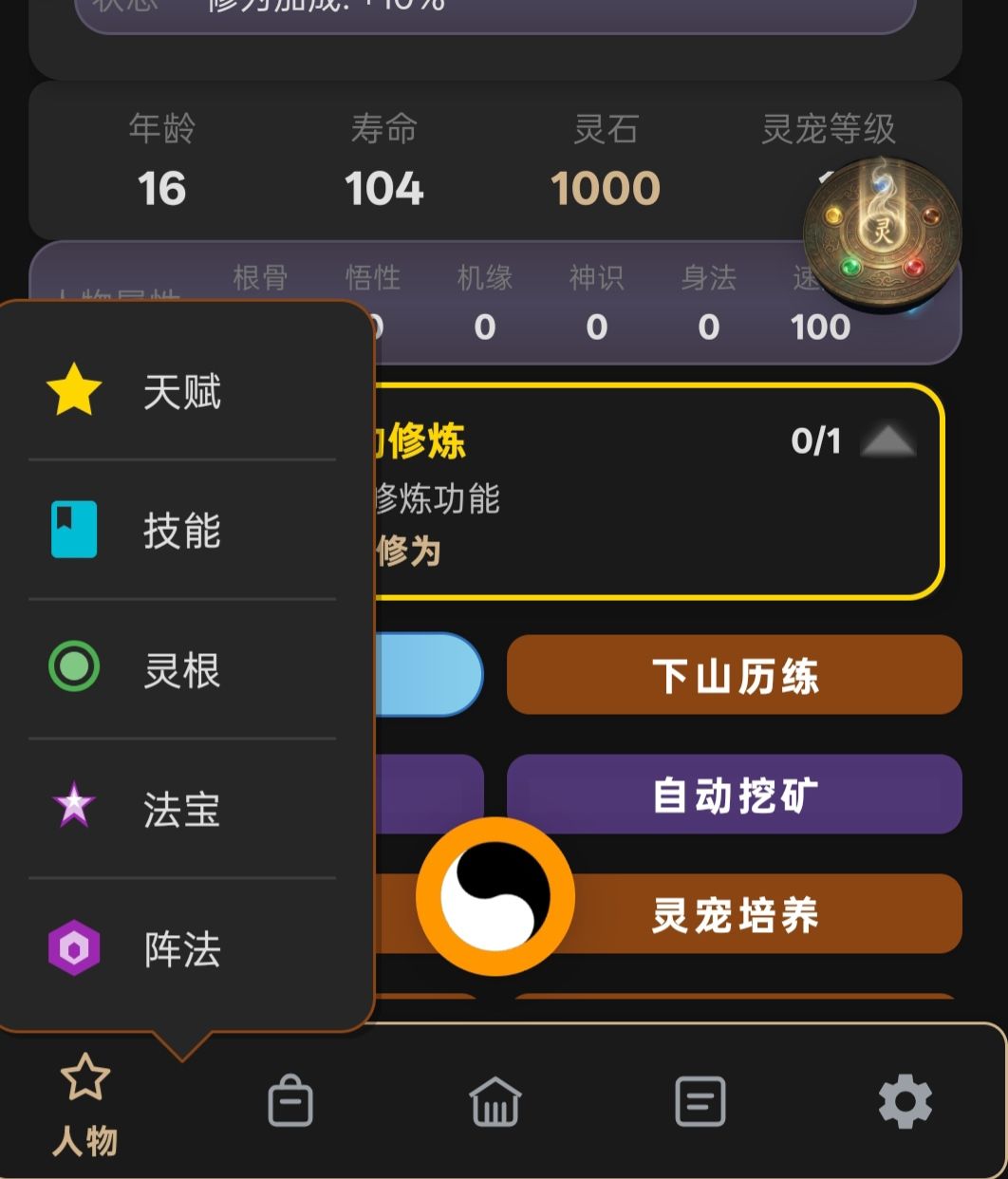Collapse the 修炼 panel using the triangle arrow
The height and width of the screenshot is (1179, 1008).
[885, 441]
